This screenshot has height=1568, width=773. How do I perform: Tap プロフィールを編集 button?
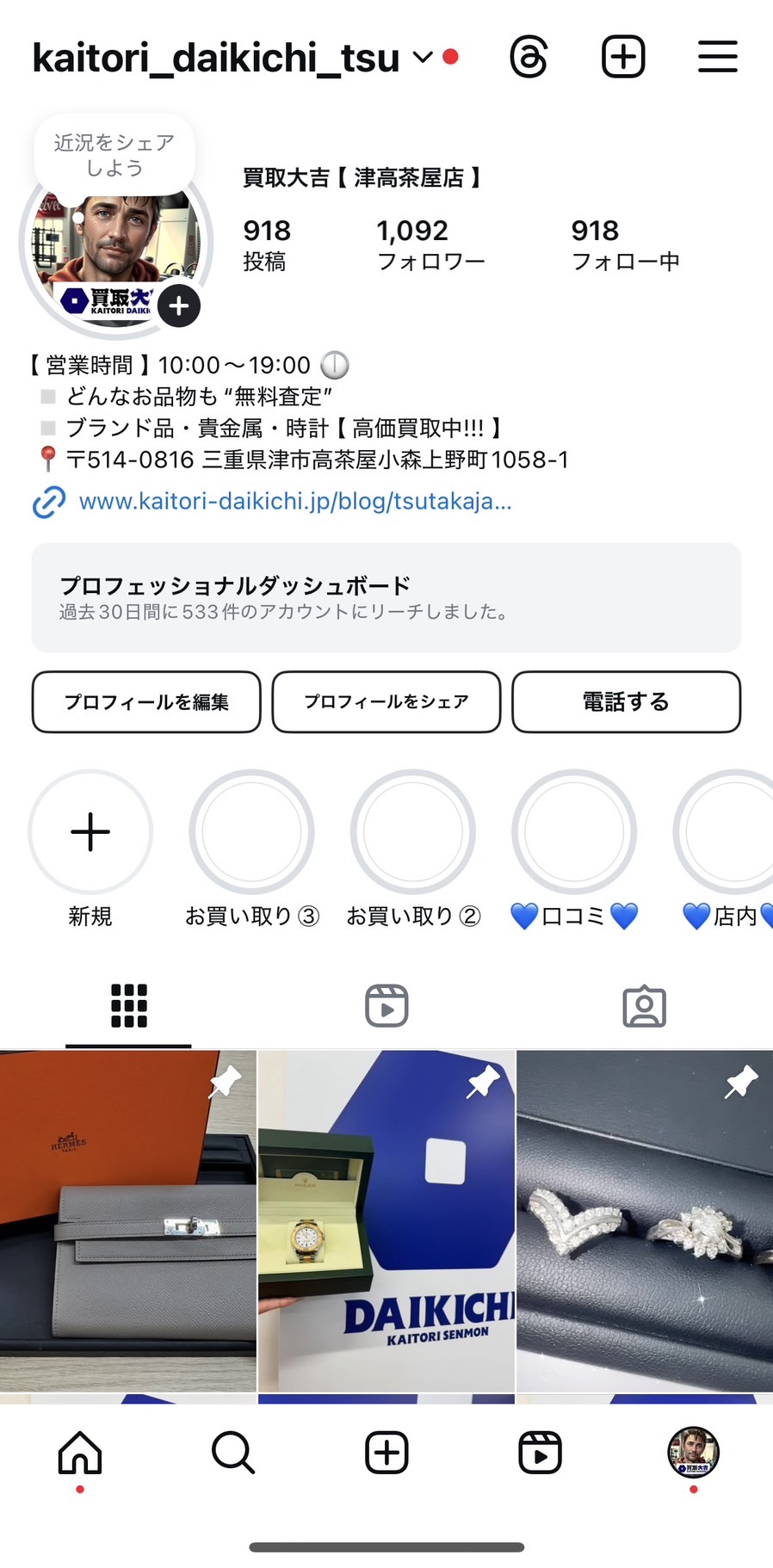[146, 702]
